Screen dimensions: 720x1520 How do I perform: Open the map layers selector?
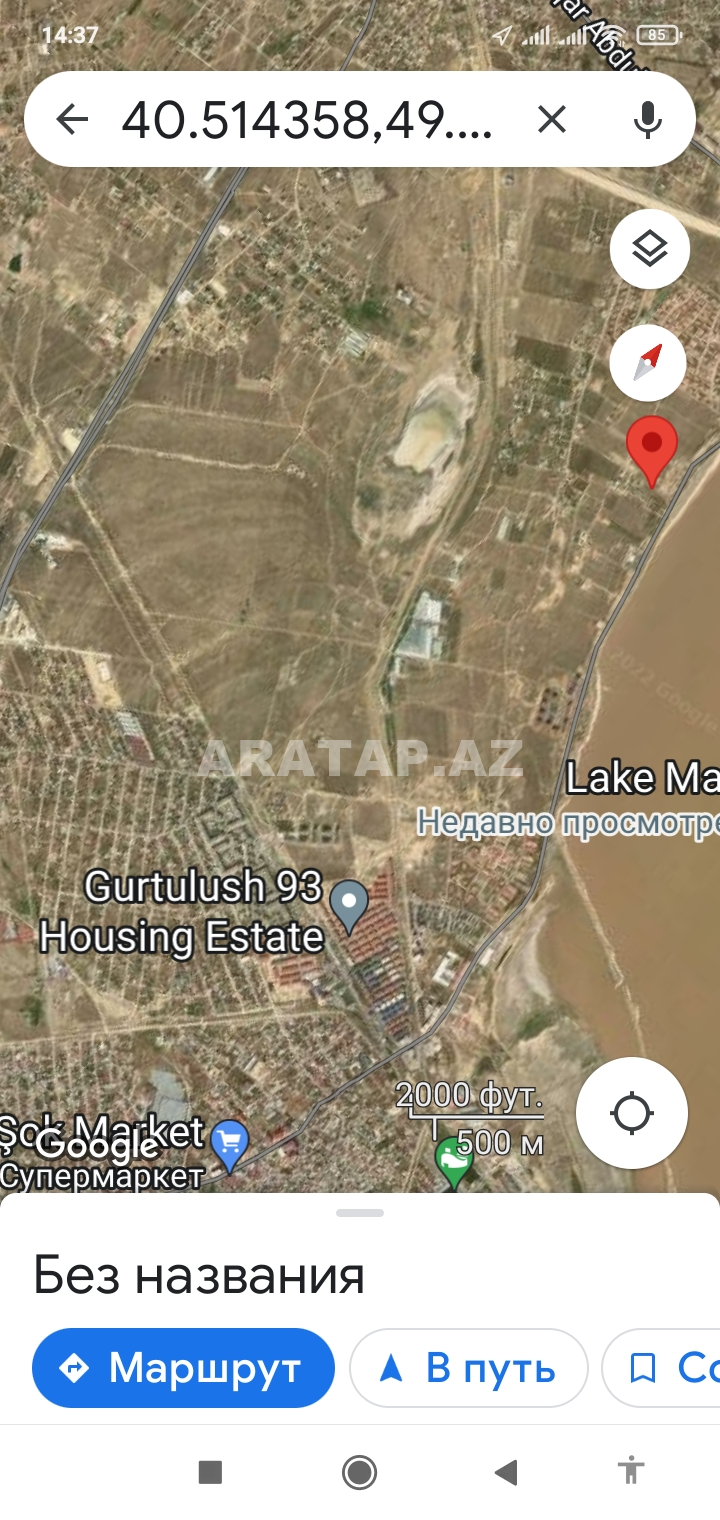click(x=650, y=249)
